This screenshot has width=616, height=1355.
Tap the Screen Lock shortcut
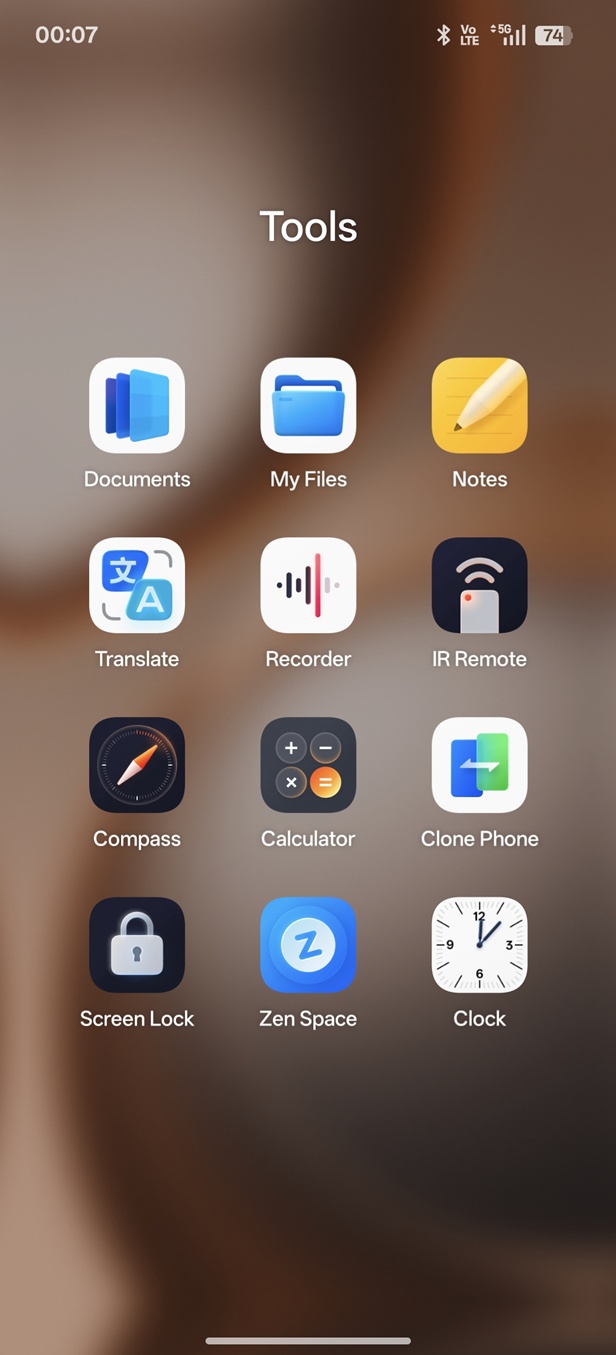point(137,945)
